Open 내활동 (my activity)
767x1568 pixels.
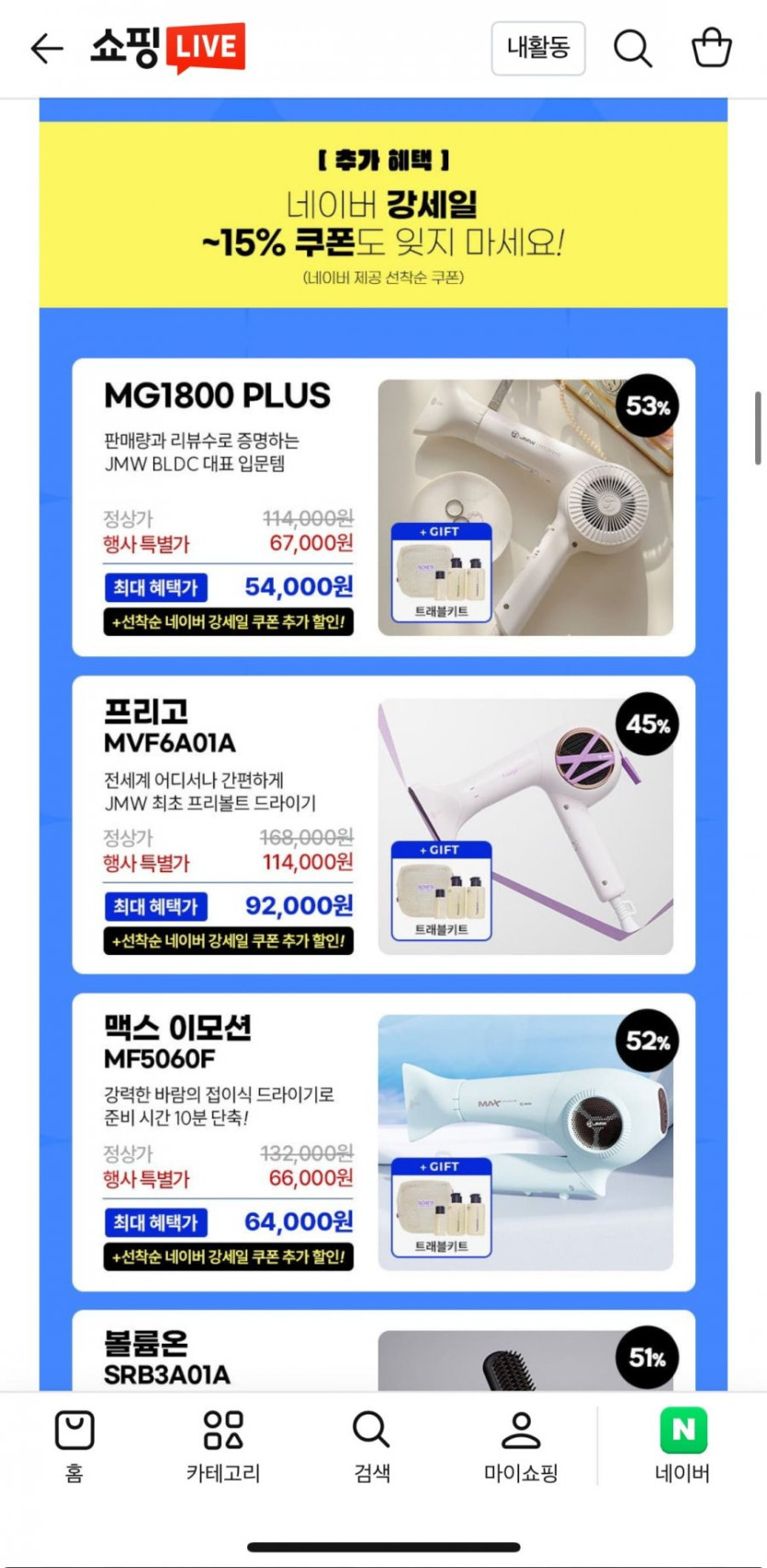tap(538, 48)
